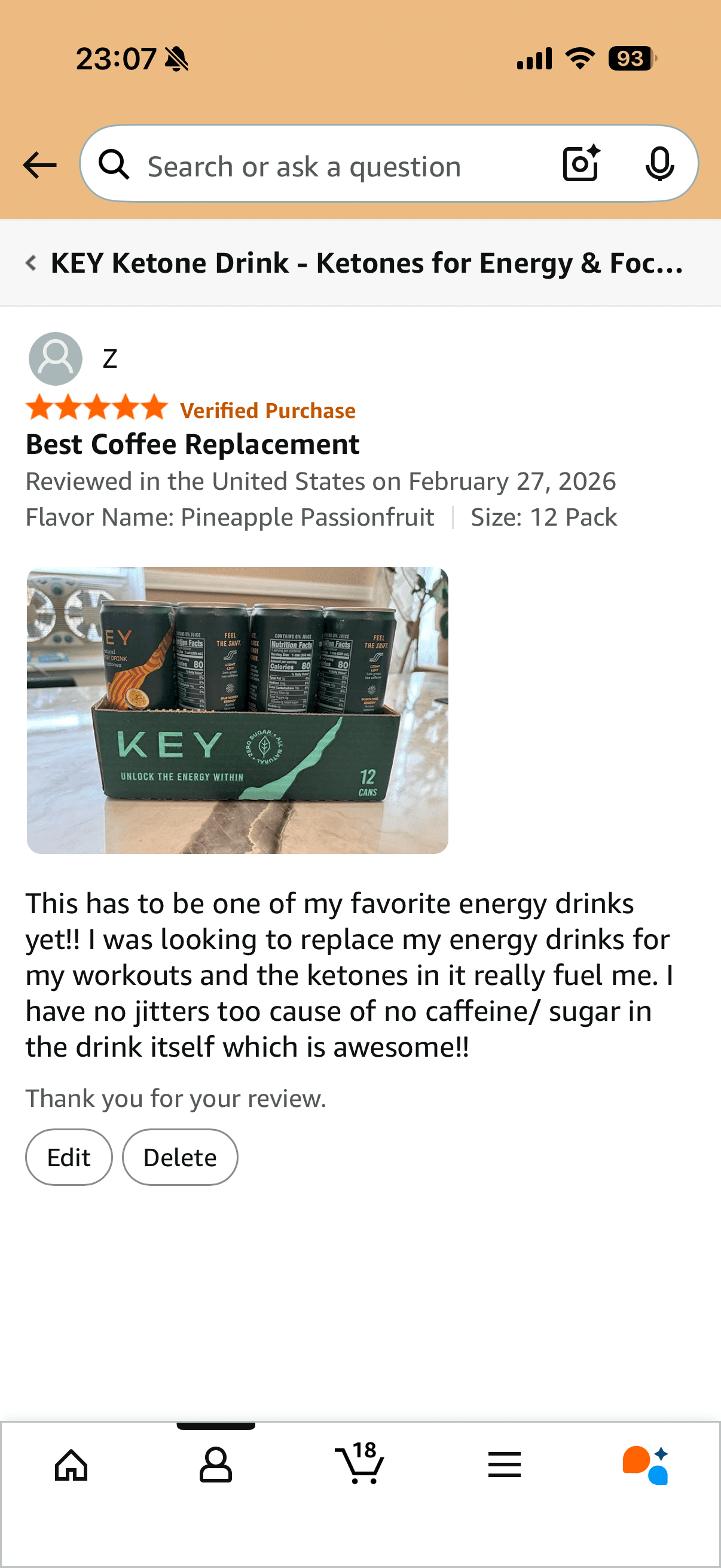Screen dimensions: 721x1568
Task: Open the hamburger menu tab
Action: click(504, 1465)
